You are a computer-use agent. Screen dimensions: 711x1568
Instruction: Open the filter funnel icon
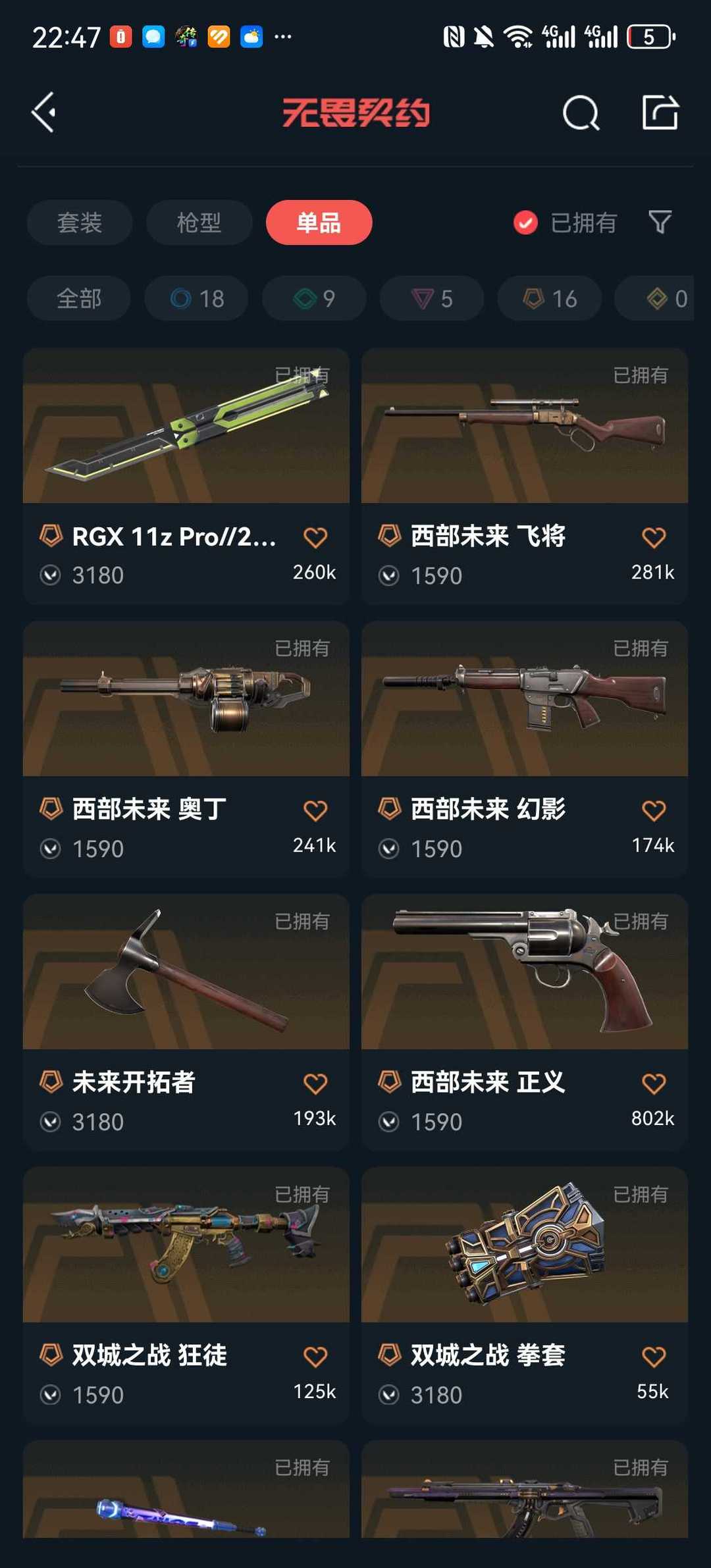[660, 222]
